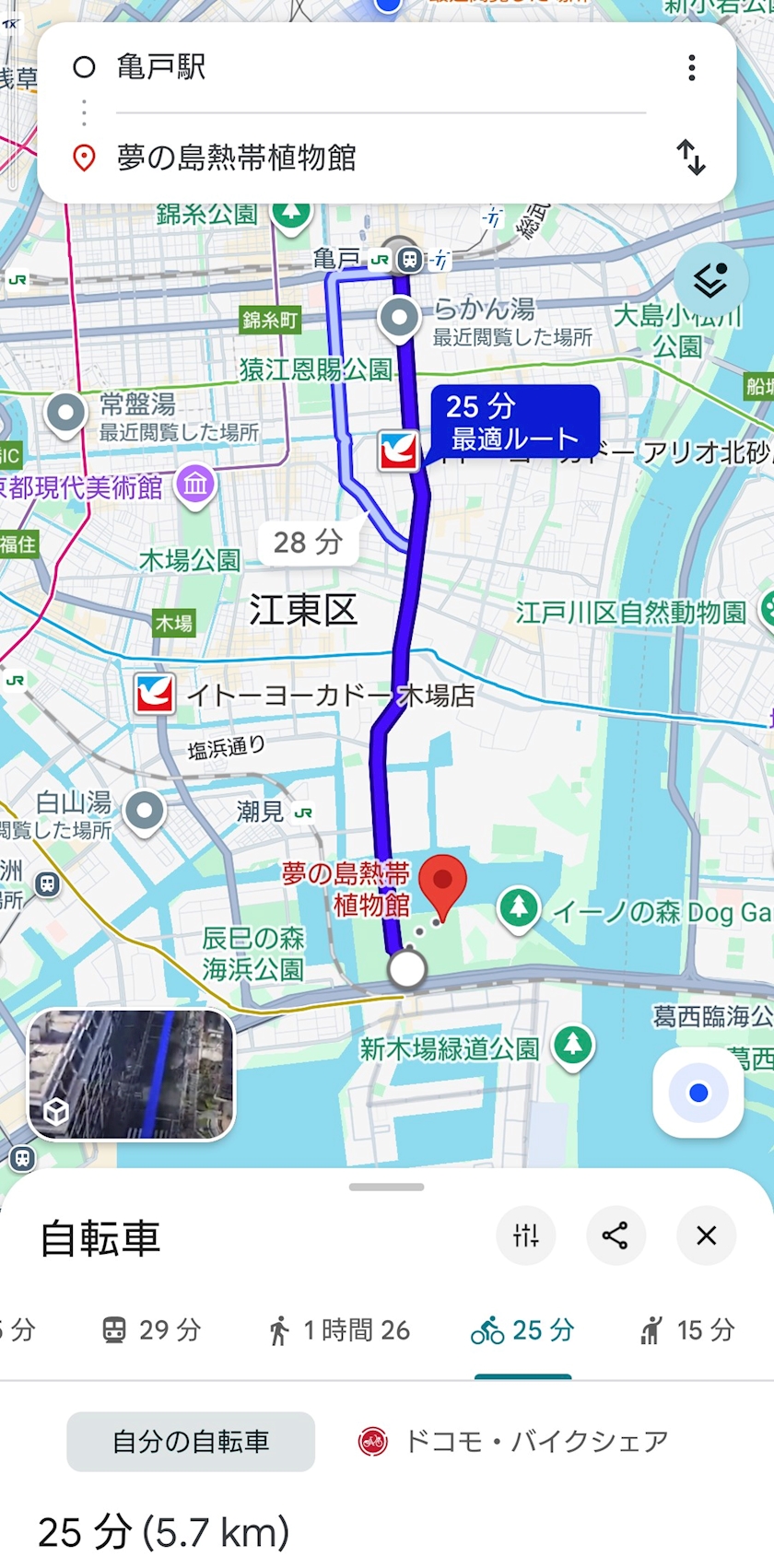Open the map layers button
Image resolution: width=774 pixels, height=1568 pixels.
pyautogui.click(x=710, y=280)
